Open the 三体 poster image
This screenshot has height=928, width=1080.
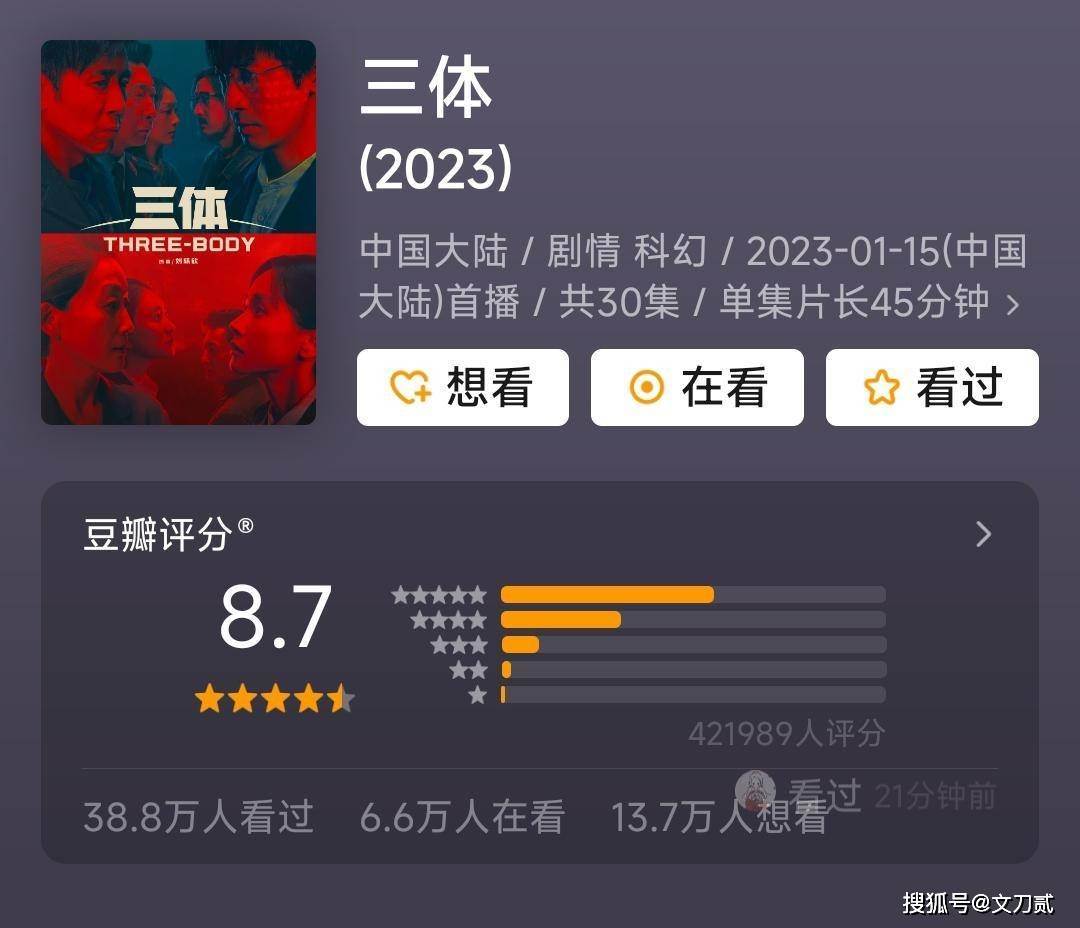click(x=178, y=232)
